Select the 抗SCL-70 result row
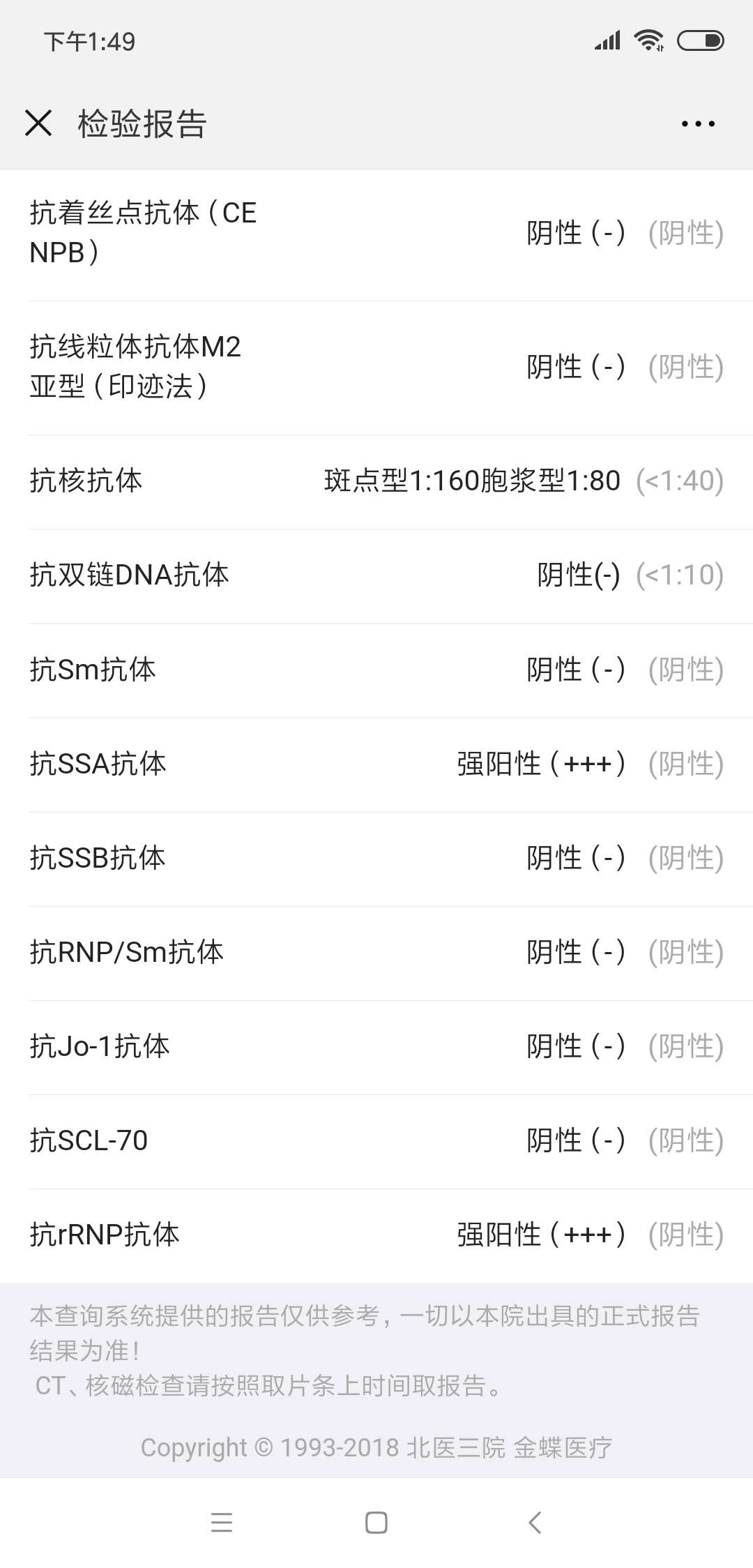This screenshot has width=753, height=1568. [376, 1139]
